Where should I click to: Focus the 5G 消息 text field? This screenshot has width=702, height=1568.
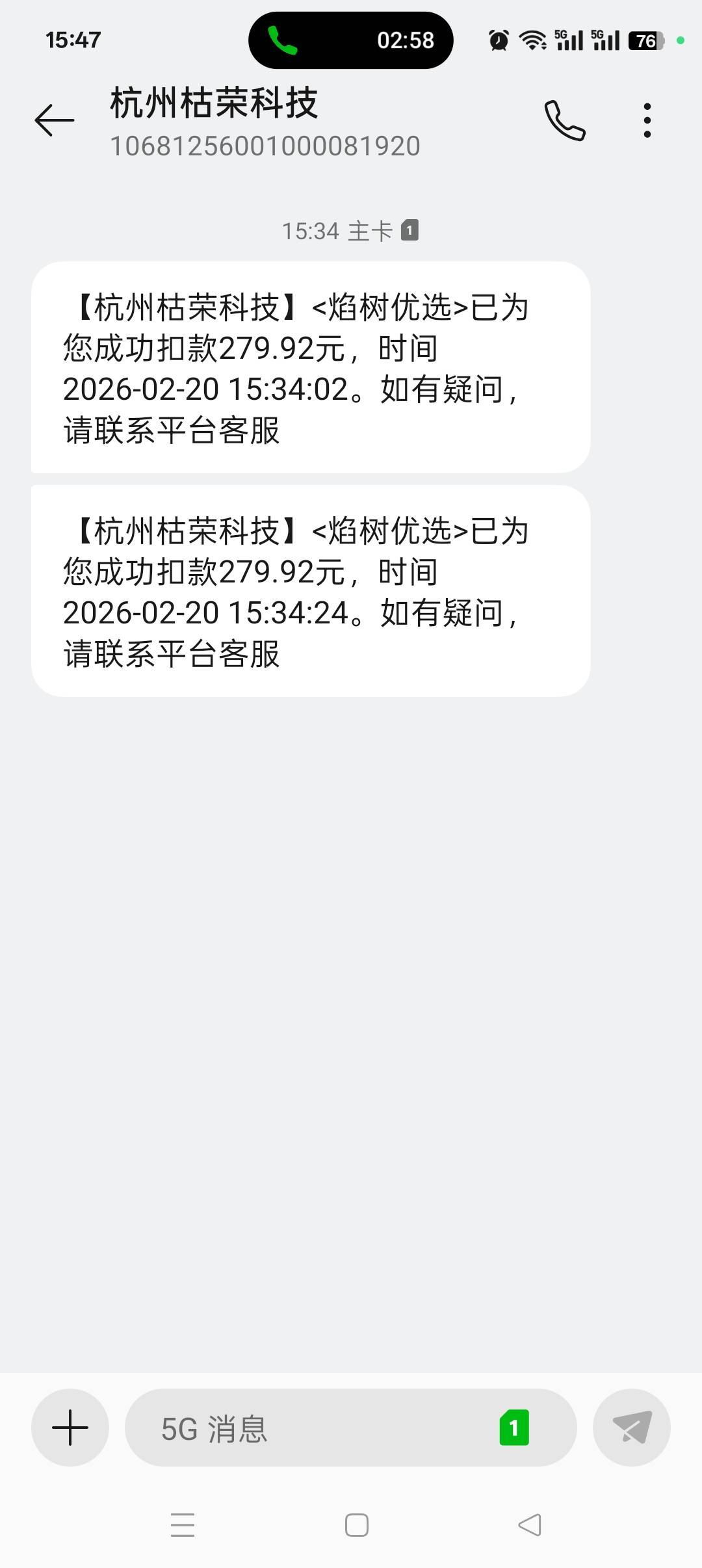point(312,1428)
